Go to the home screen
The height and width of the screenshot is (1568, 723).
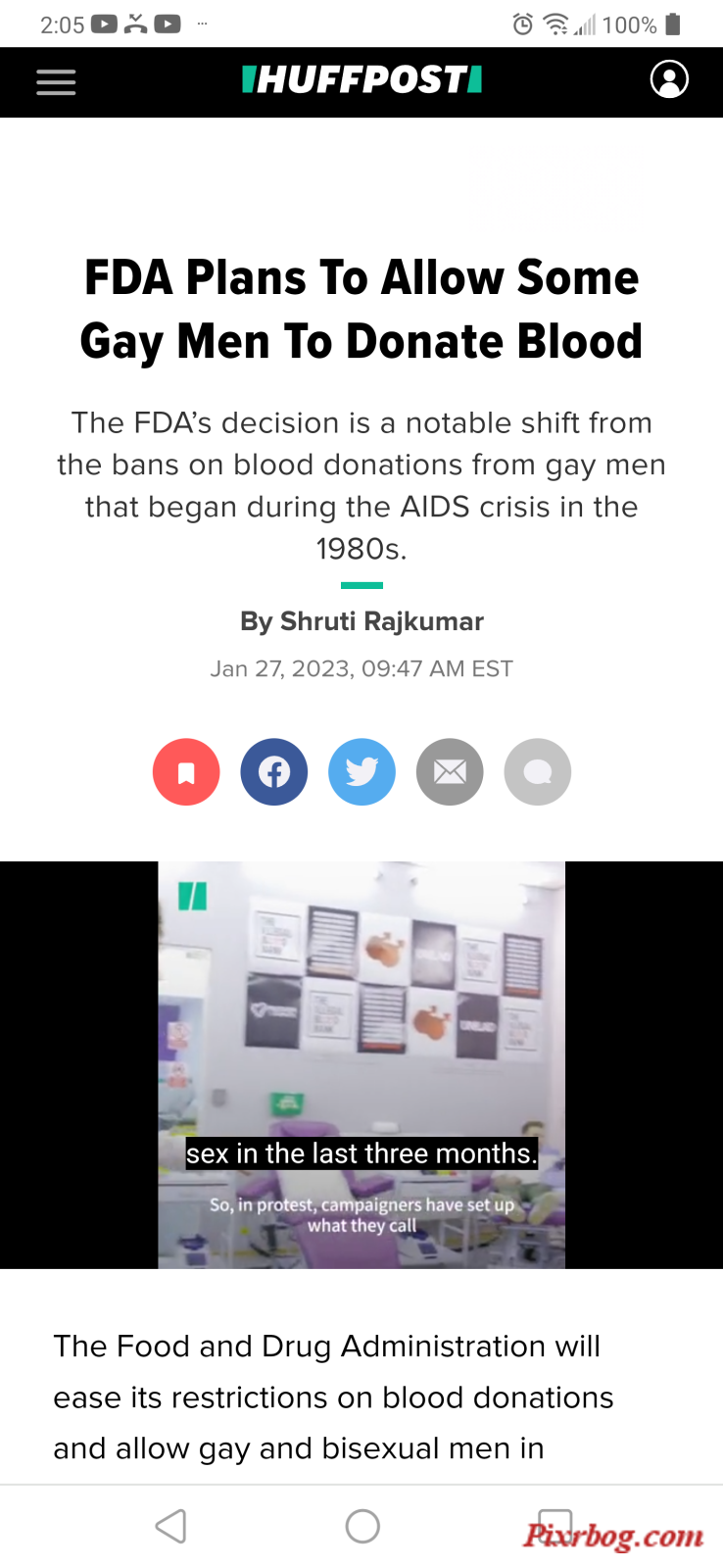(x=362, y=1526)
